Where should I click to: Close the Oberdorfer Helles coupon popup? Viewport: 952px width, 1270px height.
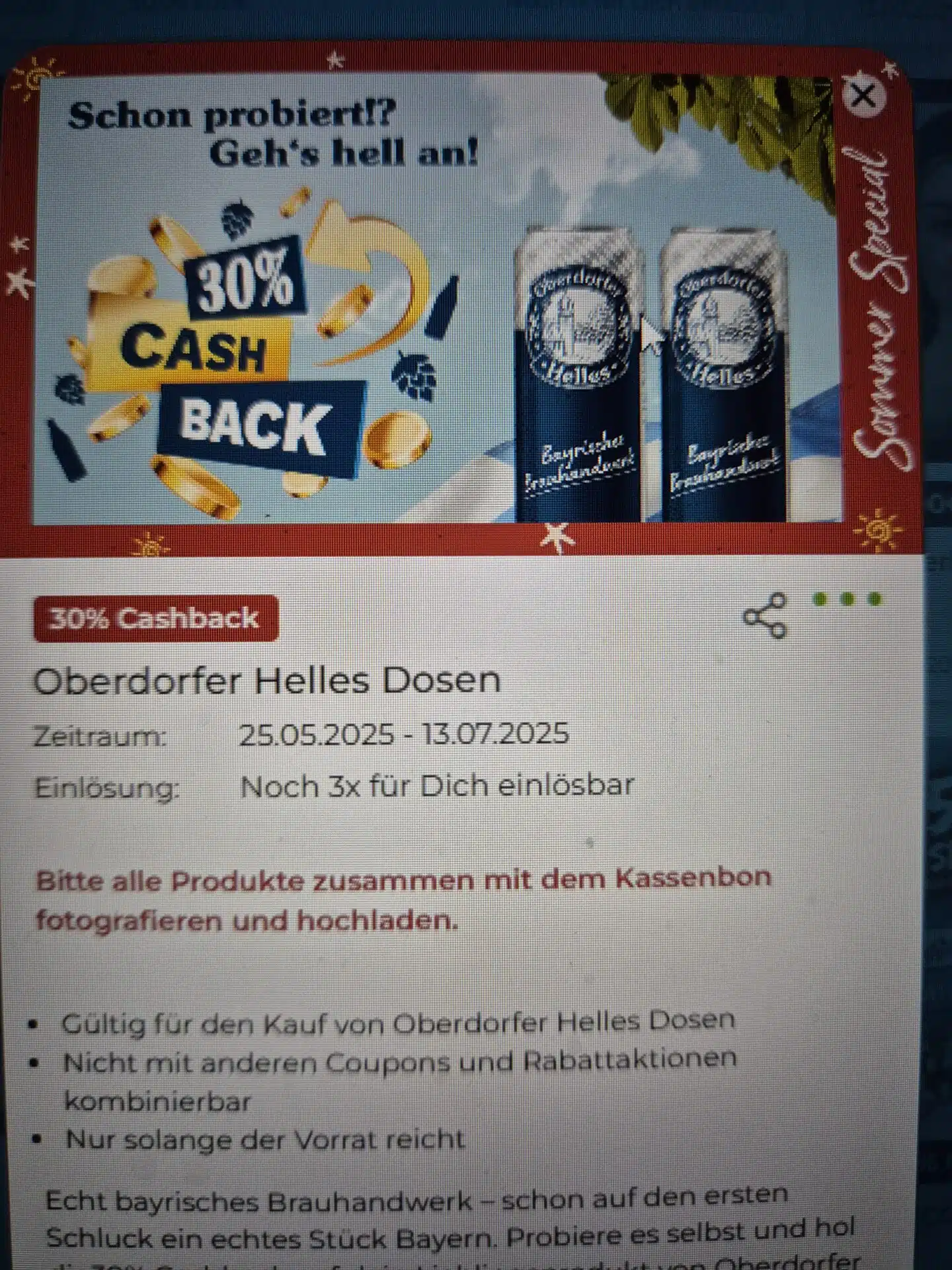point(864,97)
